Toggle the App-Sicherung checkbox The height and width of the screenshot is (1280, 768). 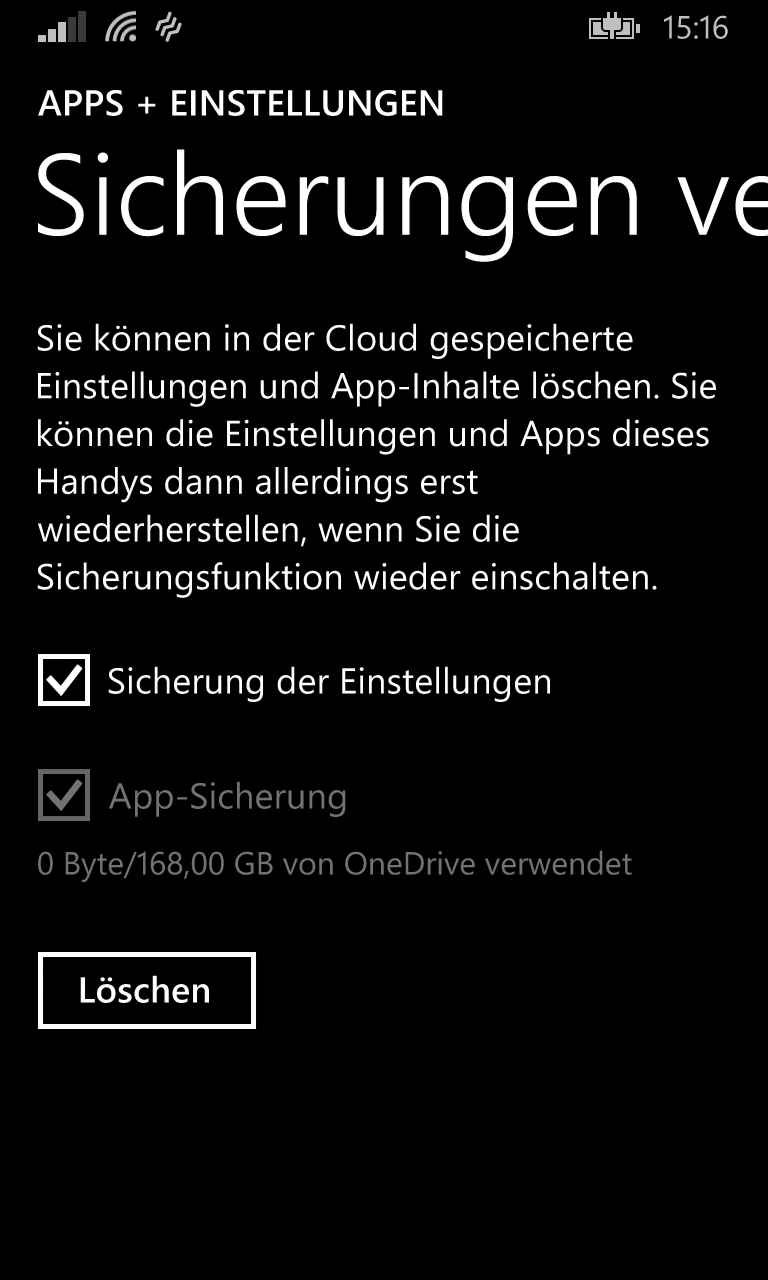point(64,795)
